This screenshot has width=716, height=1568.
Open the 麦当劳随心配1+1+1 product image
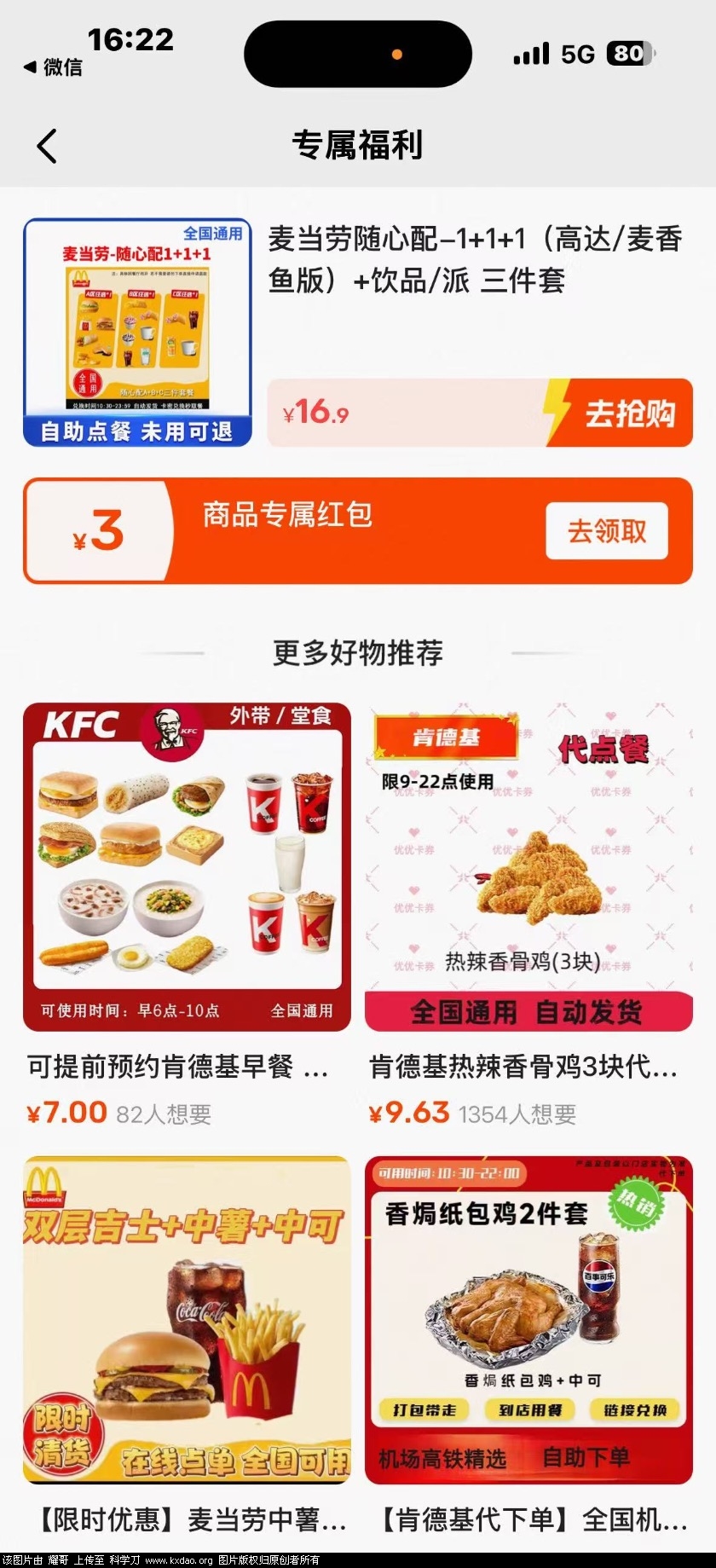click(137, 333)
